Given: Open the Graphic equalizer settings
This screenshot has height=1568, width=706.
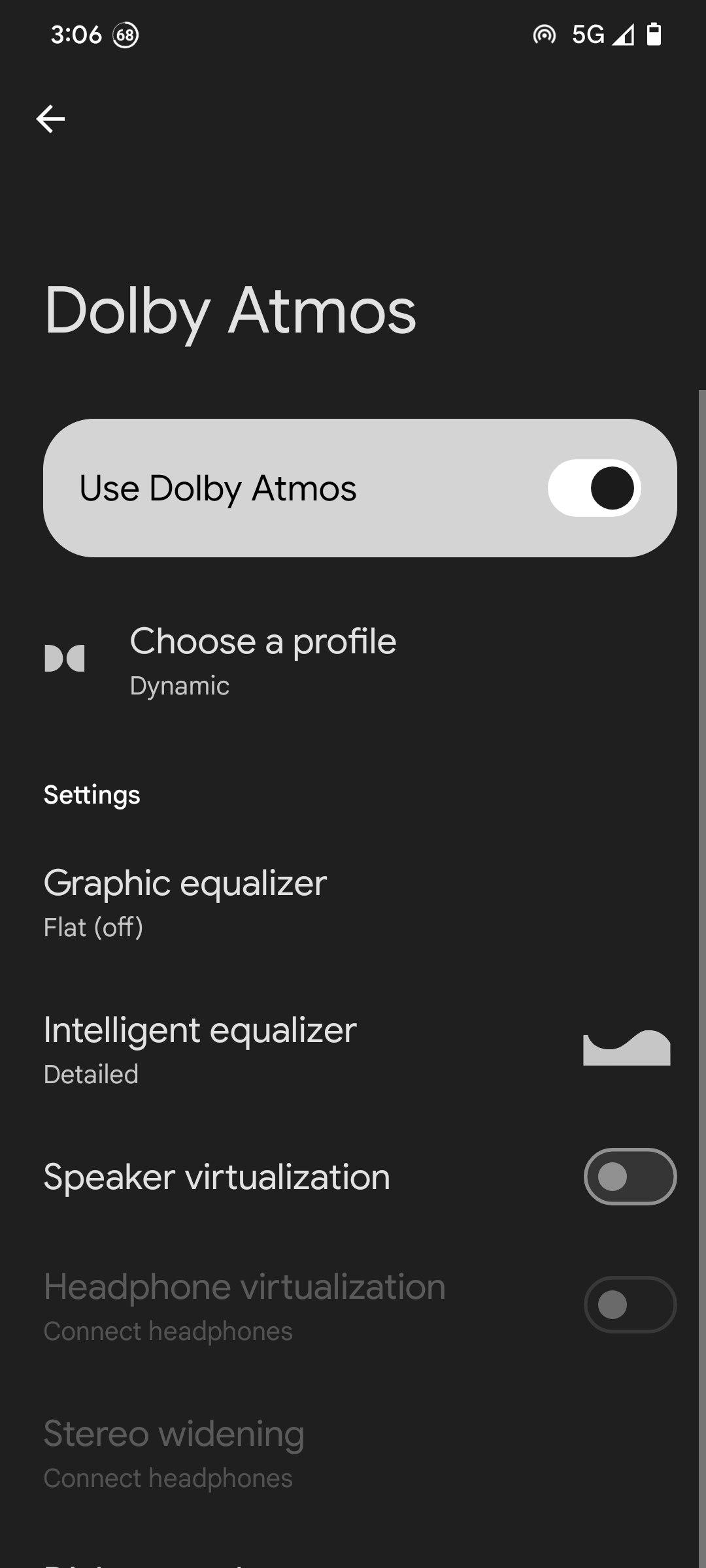Looking at the screenshot, I should 353,903.
